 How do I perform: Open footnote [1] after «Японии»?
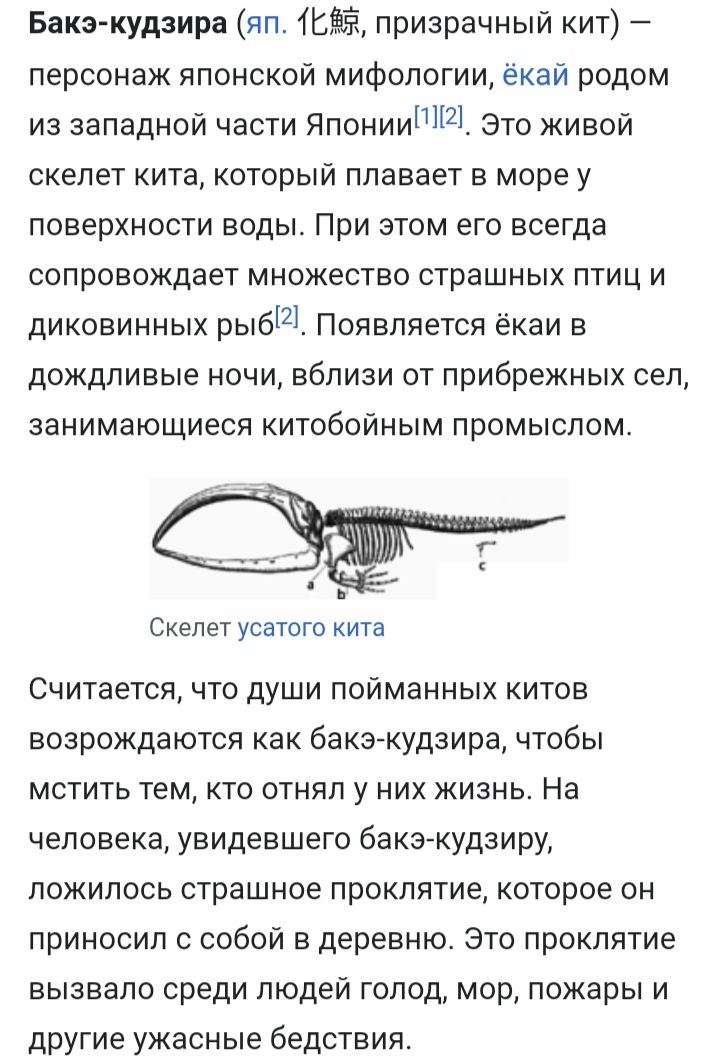425,118
